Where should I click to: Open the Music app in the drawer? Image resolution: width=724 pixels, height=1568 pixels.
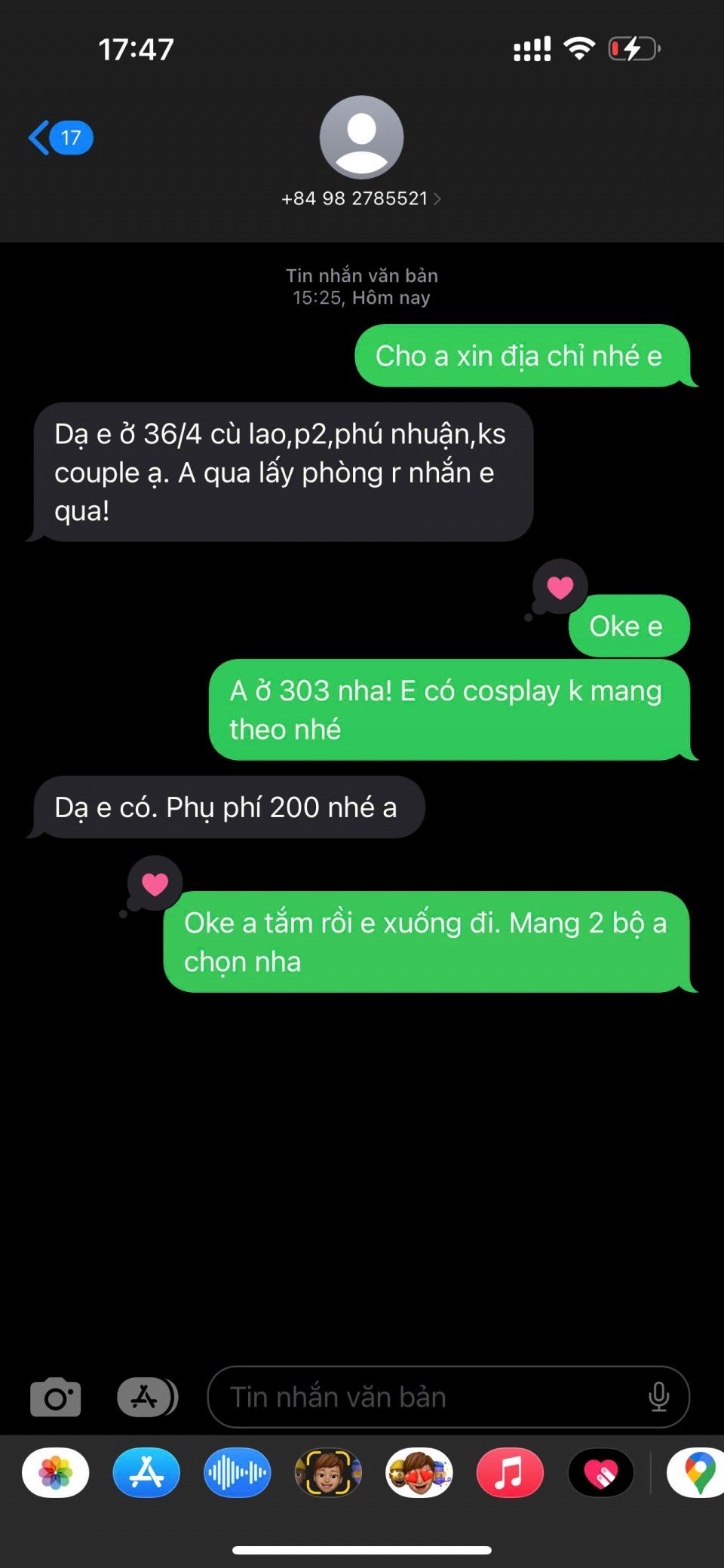[510, 1472]
